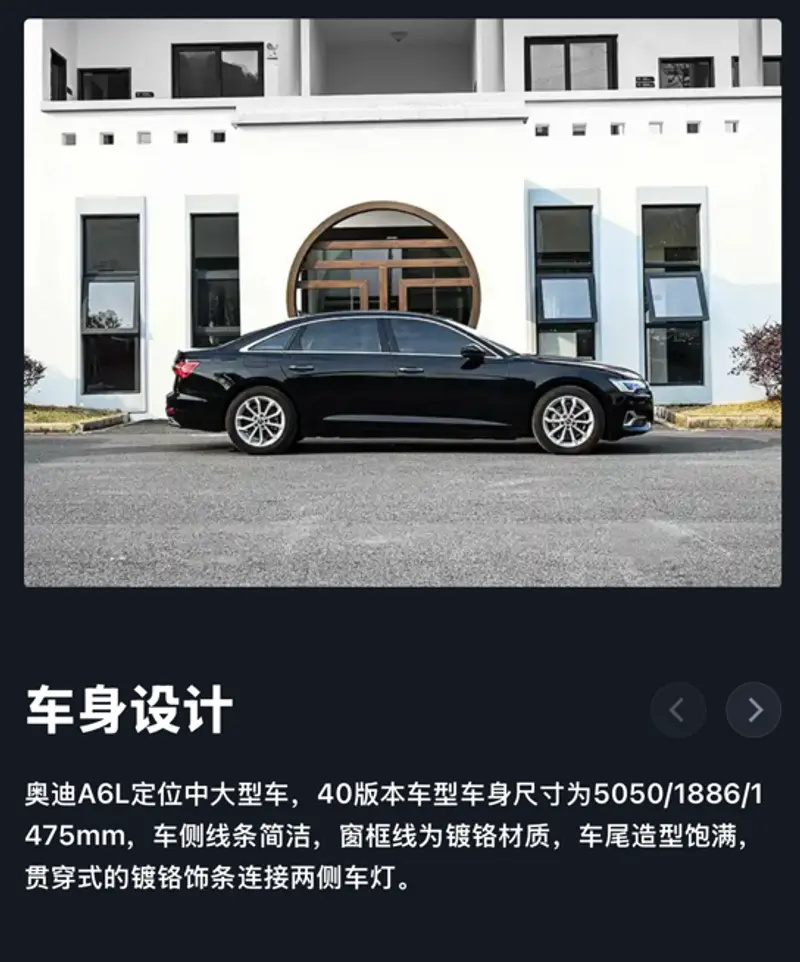This screenshot has width=800, height=962.
Task: Click the highlighted next arrow control
Action: 754,709
